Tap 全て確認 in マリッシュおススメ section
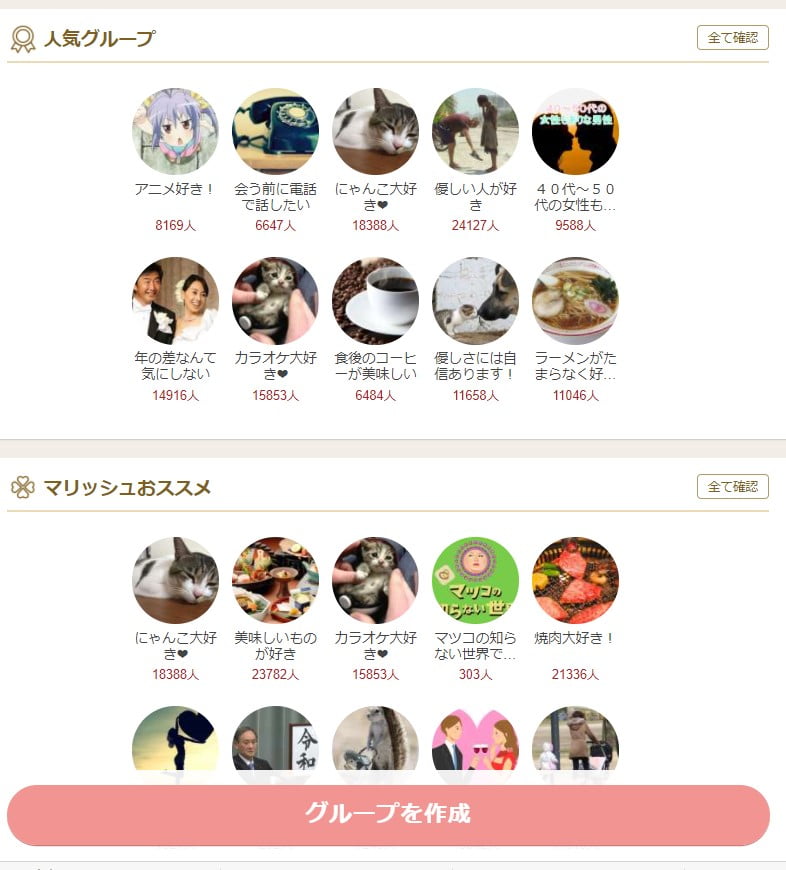The image size is (786, 870). (732, 487)
